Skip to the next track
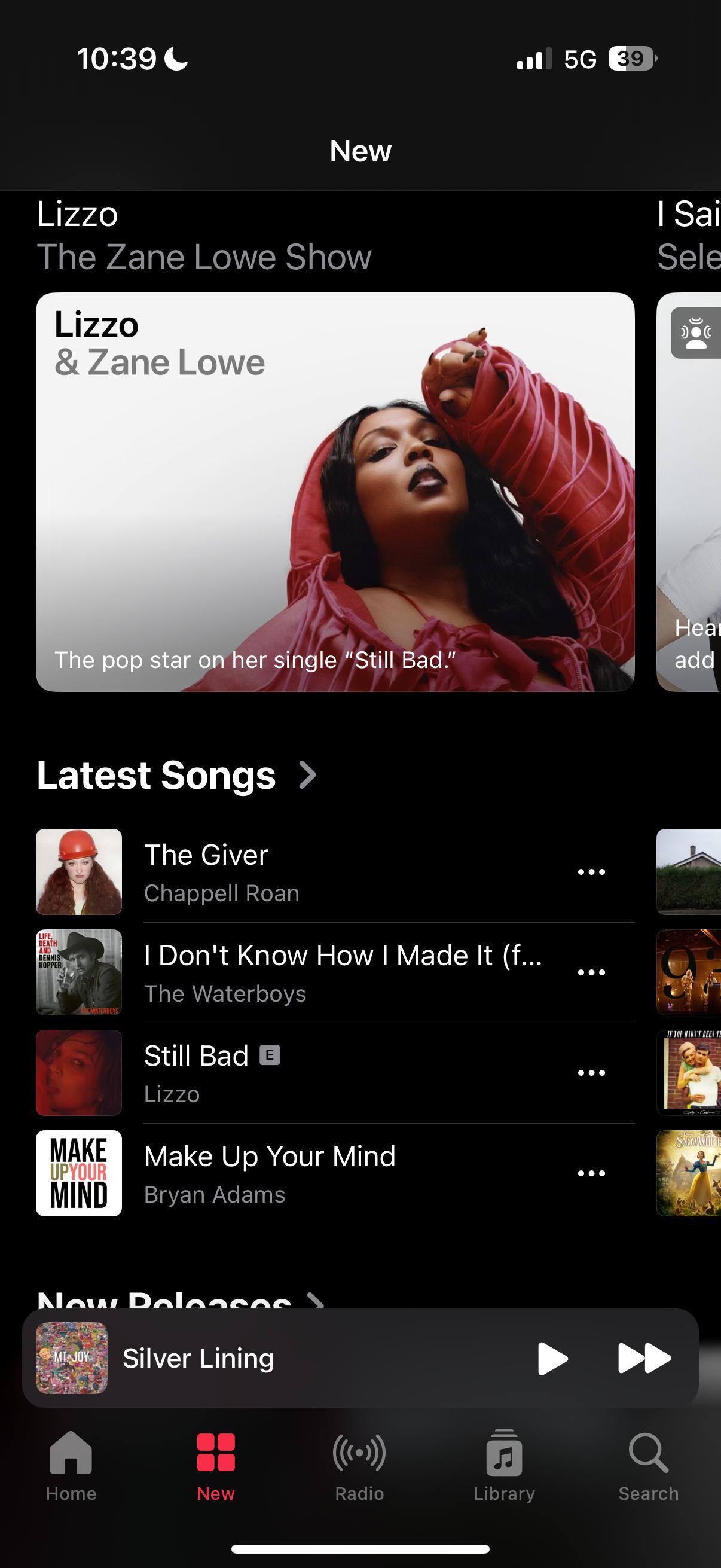The width and height of the screenshot is (721, 1568). tap(644, 1358)
